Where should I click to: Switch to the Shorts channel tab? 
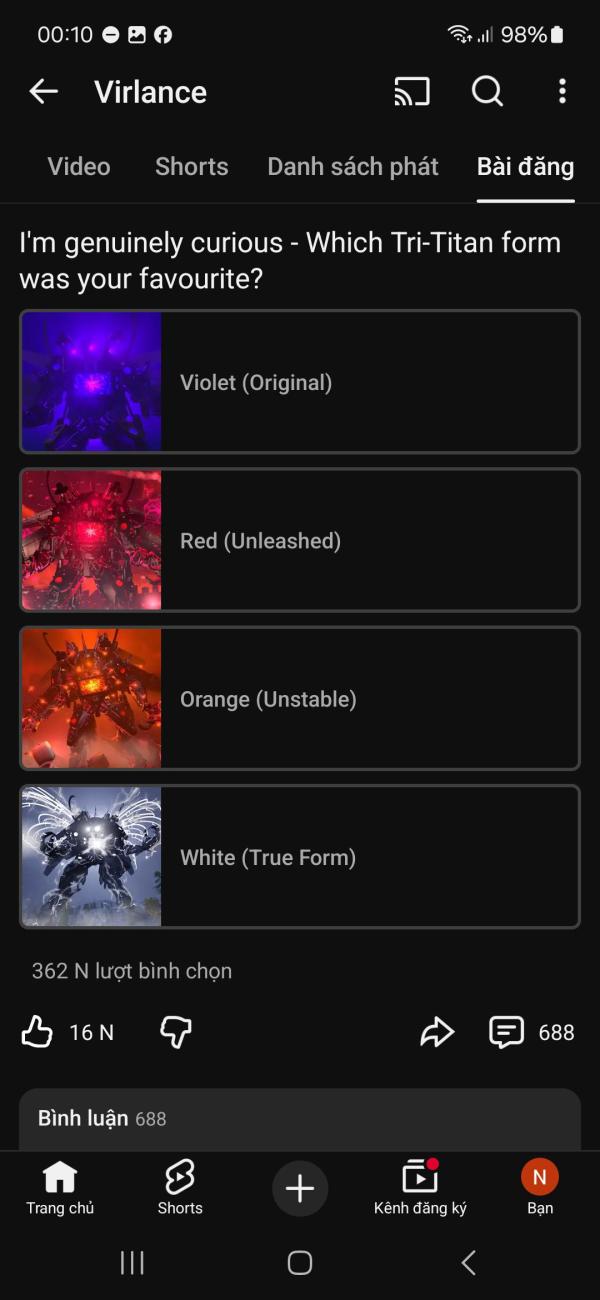click(192, 167)
